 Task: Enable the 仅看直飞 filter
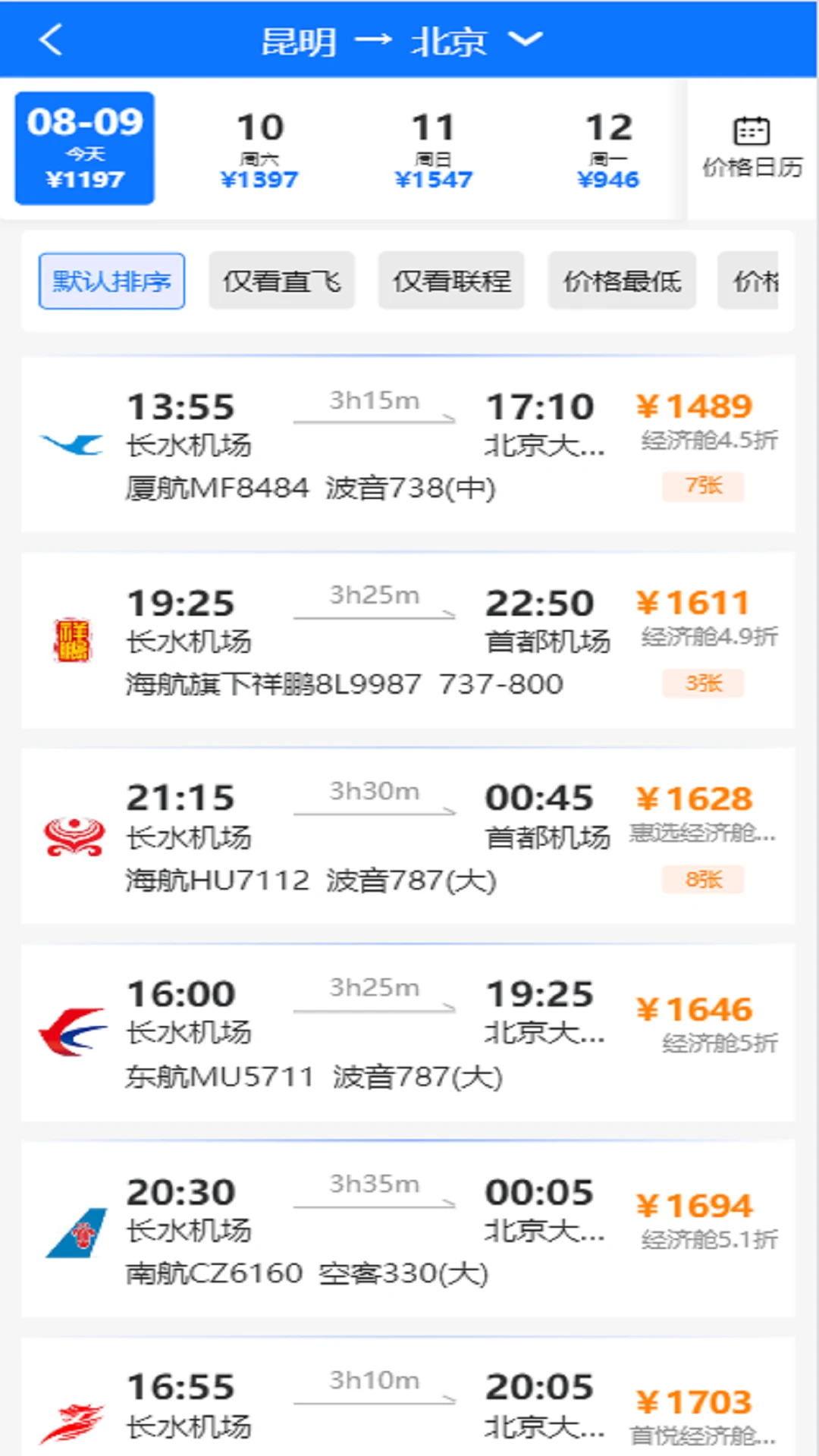pos(281,280)
